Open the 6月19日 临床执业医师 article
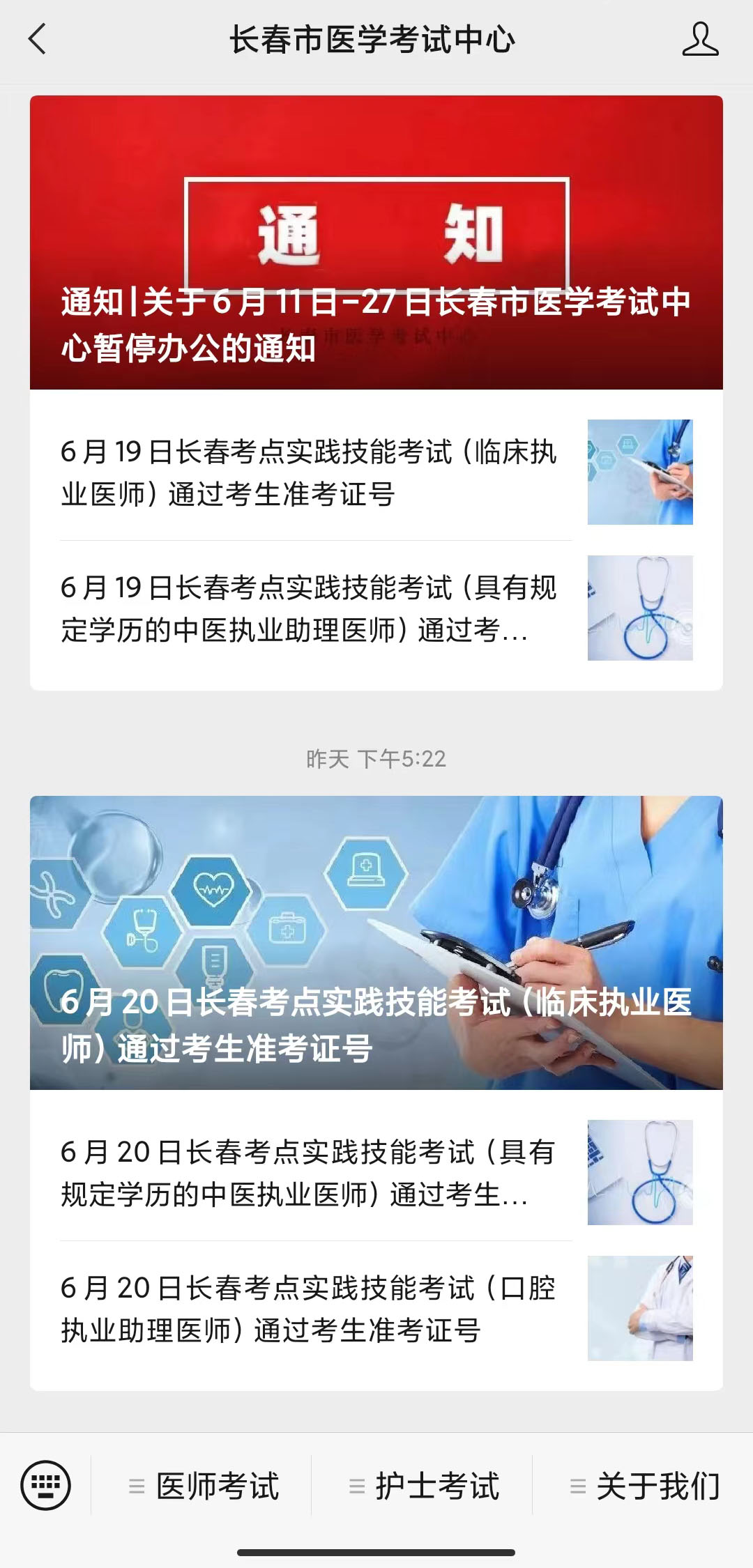Screen dimensions: 753x1568 pos(376,472)
